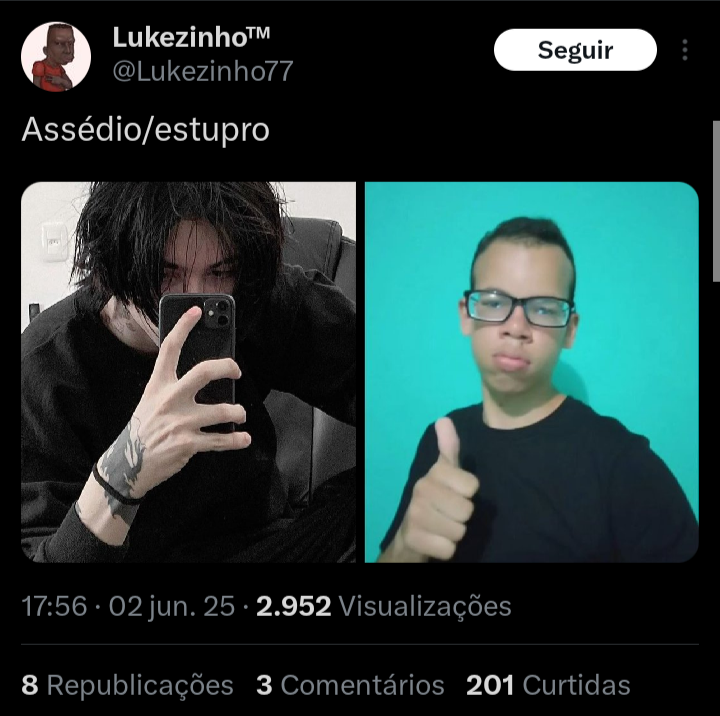The width and height of the screenshot is (720, 716).
Task: Open the mirror selfie image
Action: coord(189,372)
